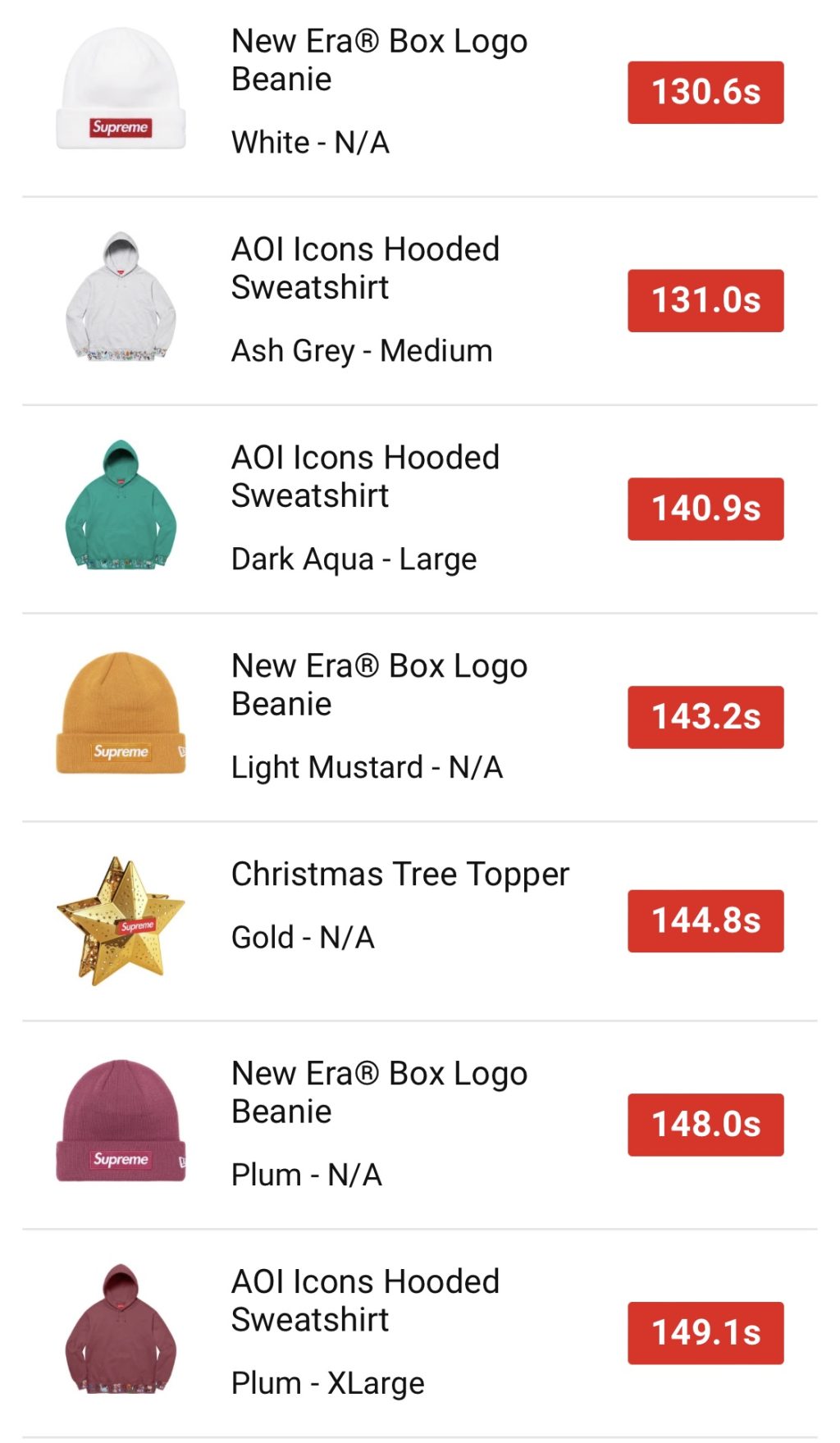The image size is (840, 1443).
Task: Click the 130.6s time badge
Action: [704, 90]
